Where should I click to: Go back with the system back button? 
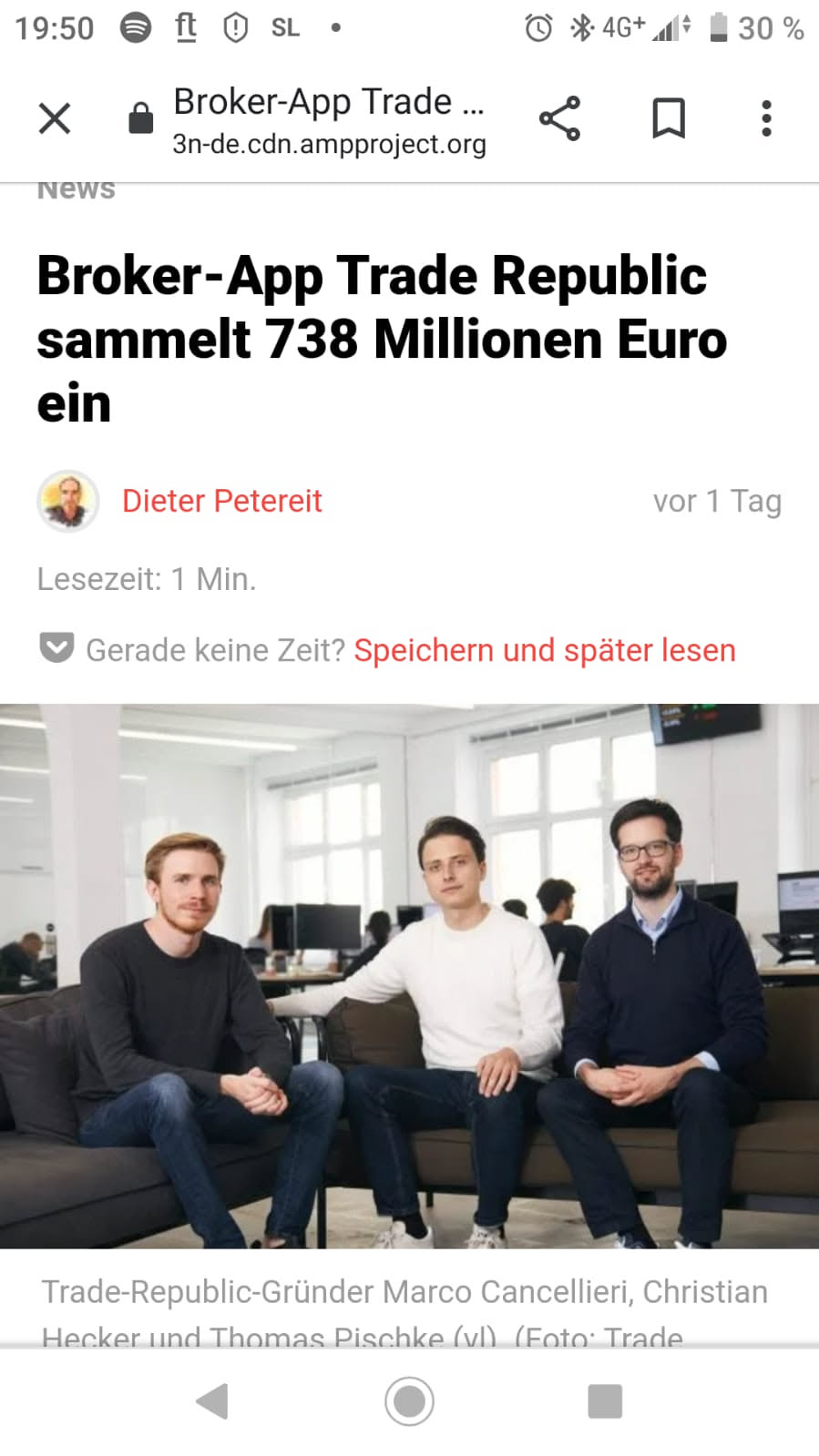coord(212,1401)
